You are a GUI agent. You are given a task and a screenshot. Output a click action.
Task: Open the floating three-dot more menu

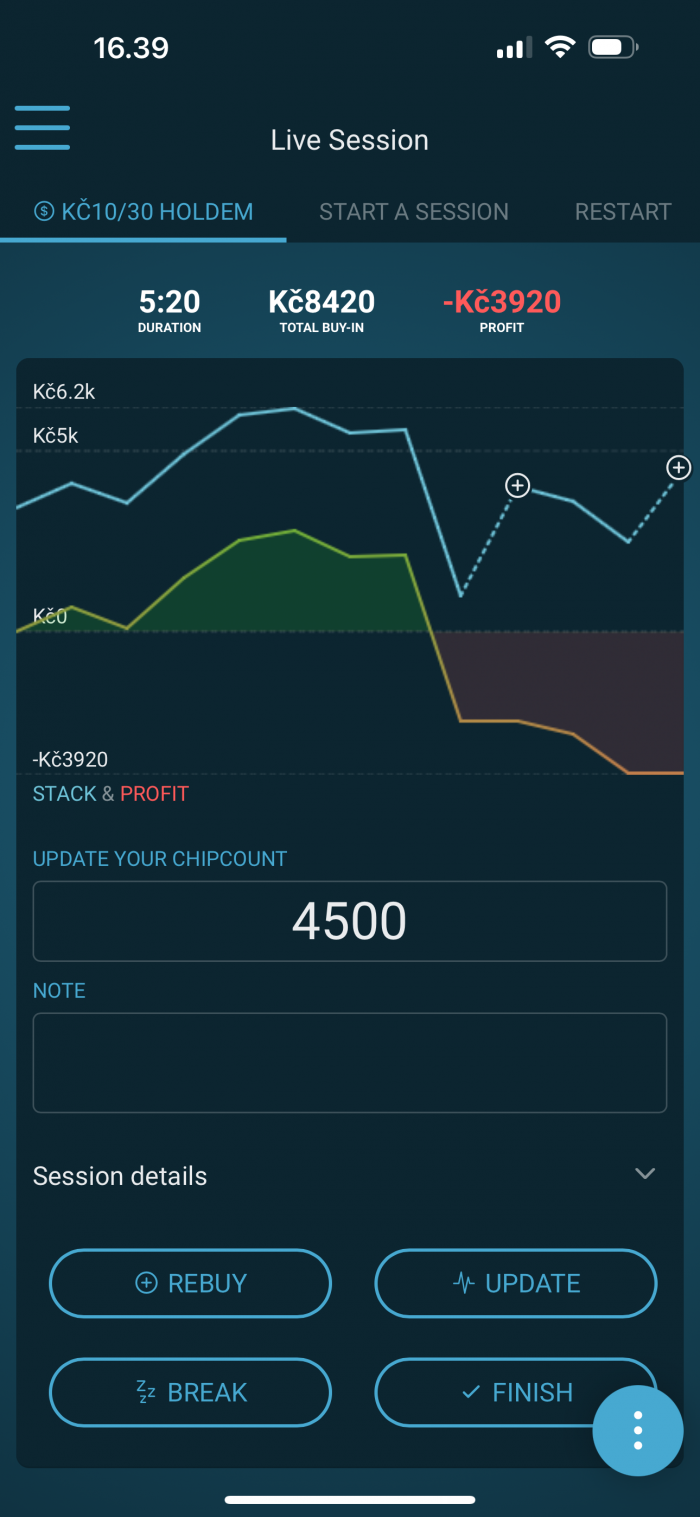click(638, 1431)
